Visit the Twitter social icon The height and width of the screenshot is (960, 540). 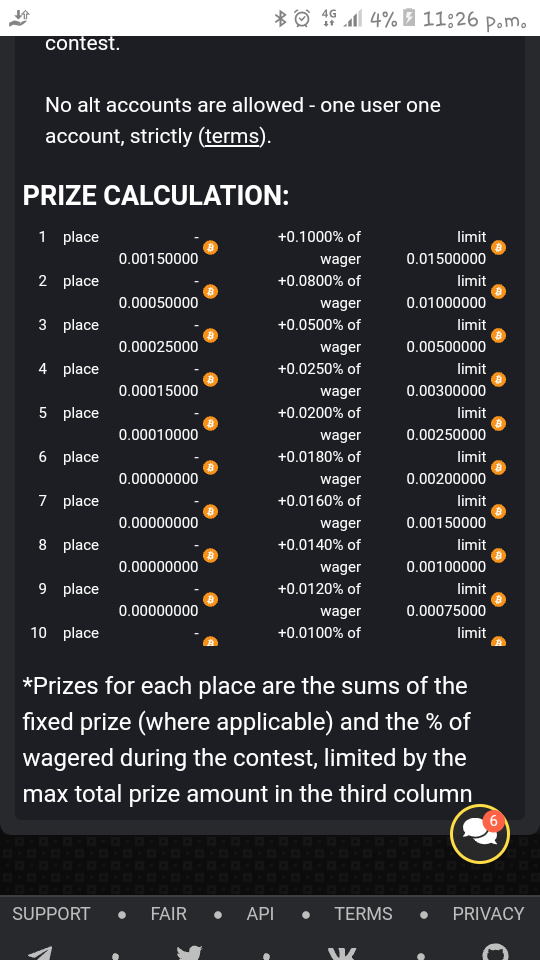(x=189, y=953)
